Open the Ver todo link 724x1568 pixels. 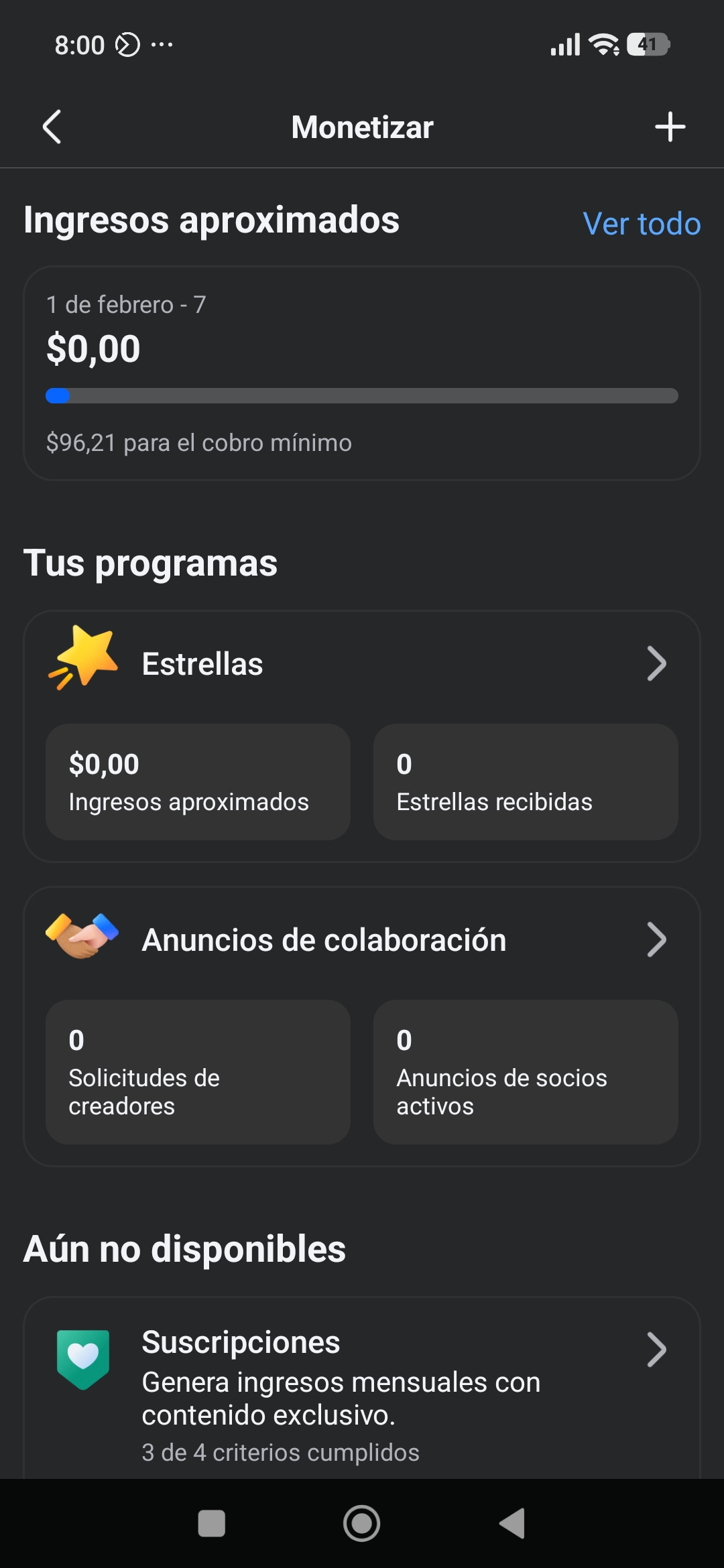click(642, 224)
